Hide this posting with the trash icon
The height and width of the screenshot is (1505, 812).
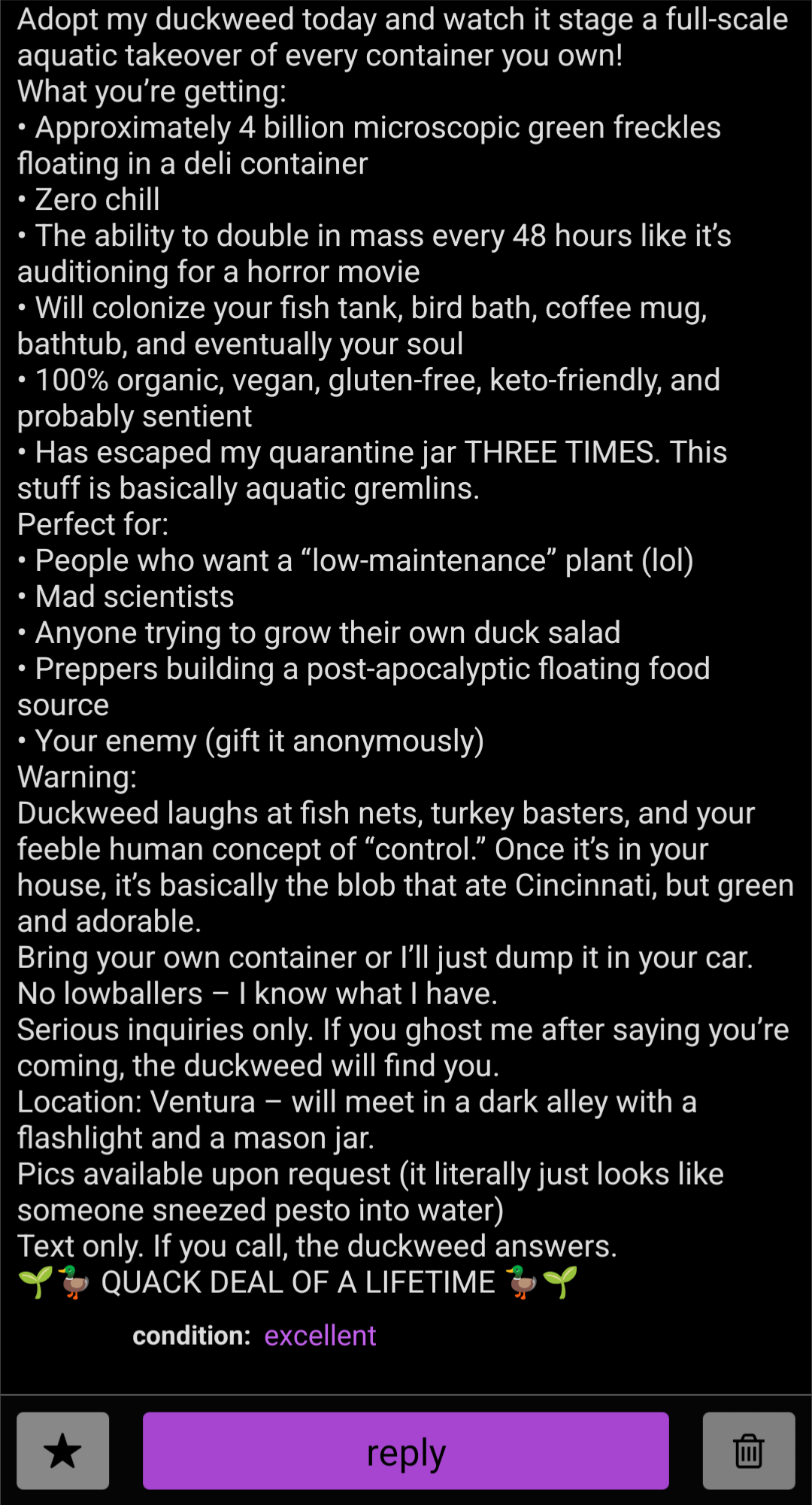pos(748,1451)
